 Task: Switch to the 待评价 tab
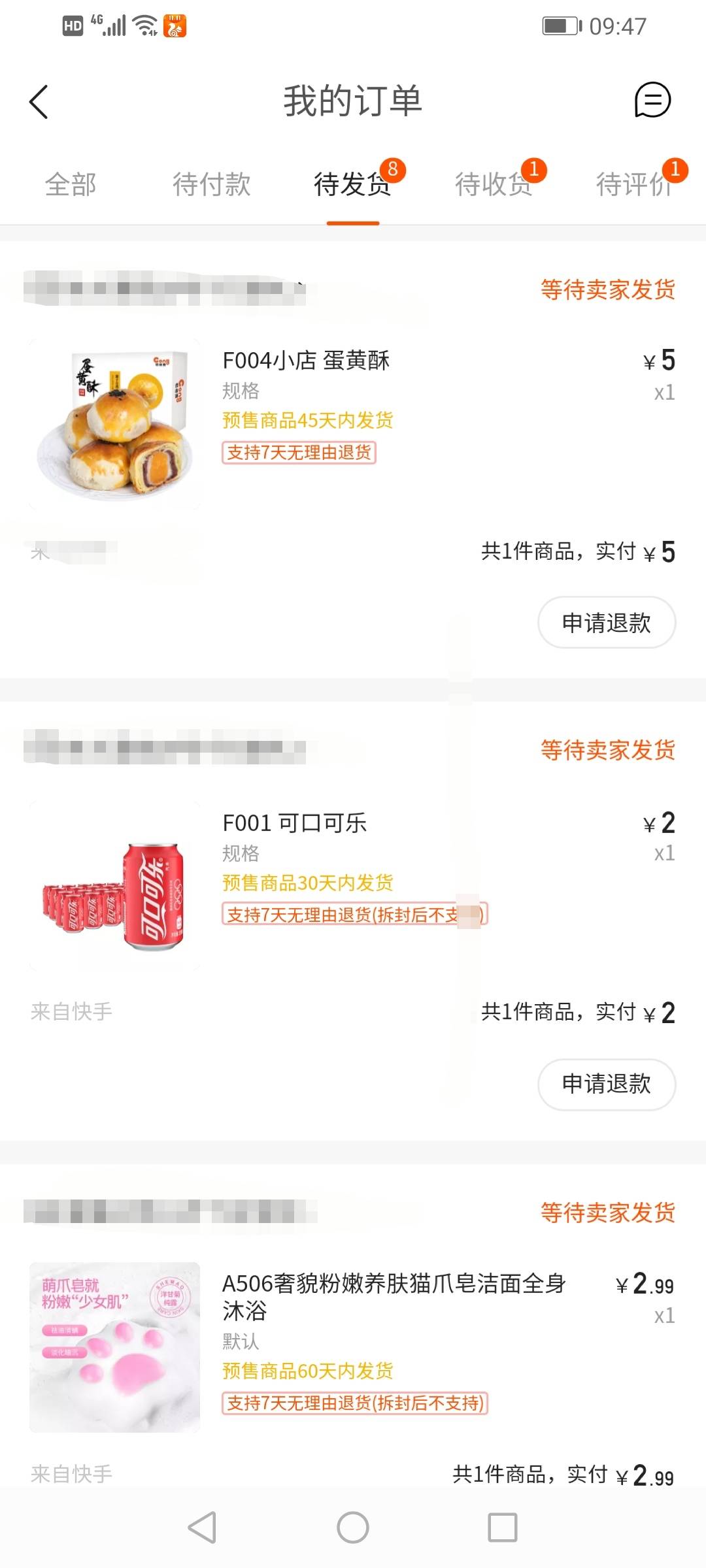(634, 185)
